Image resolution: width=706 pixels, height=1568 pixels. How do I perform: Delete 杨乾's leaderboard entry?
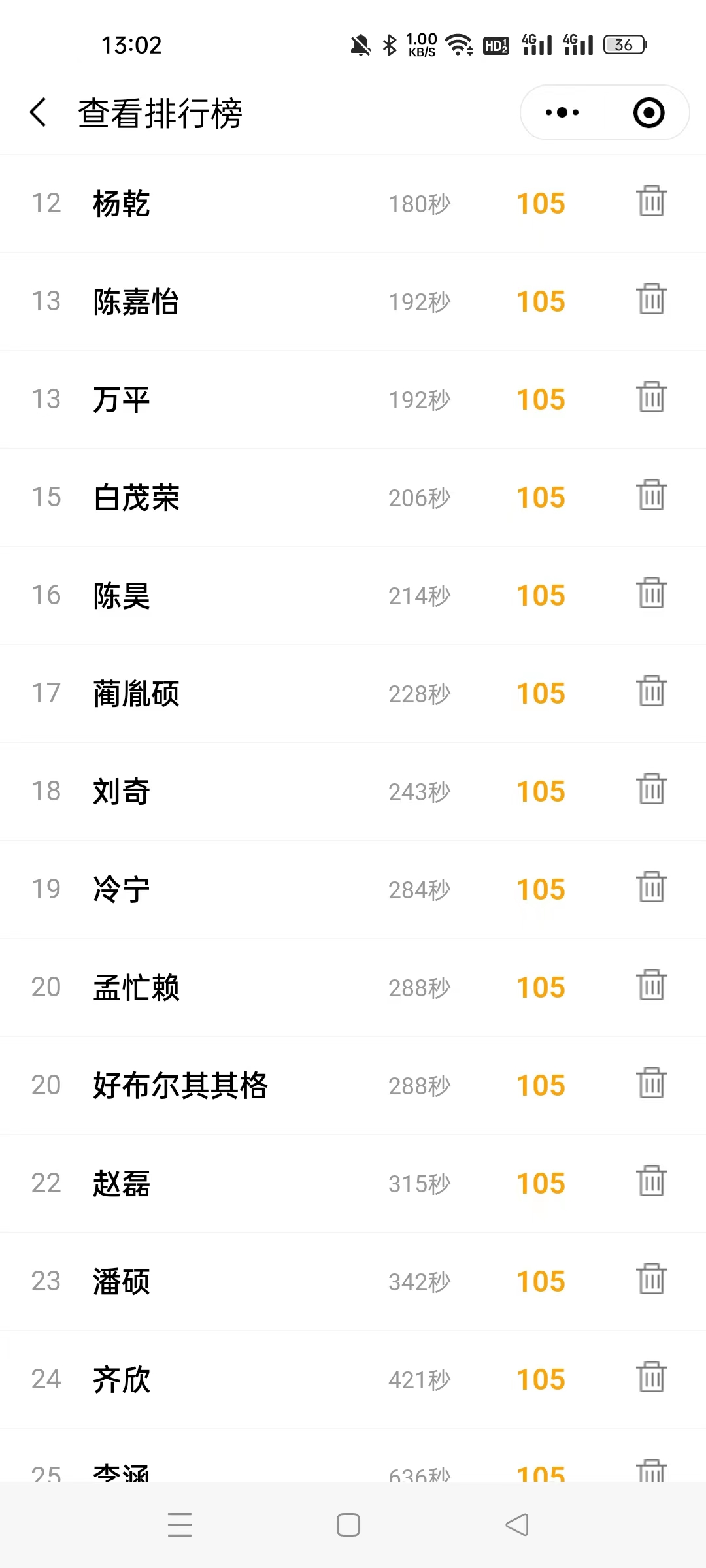coord(652,201)
